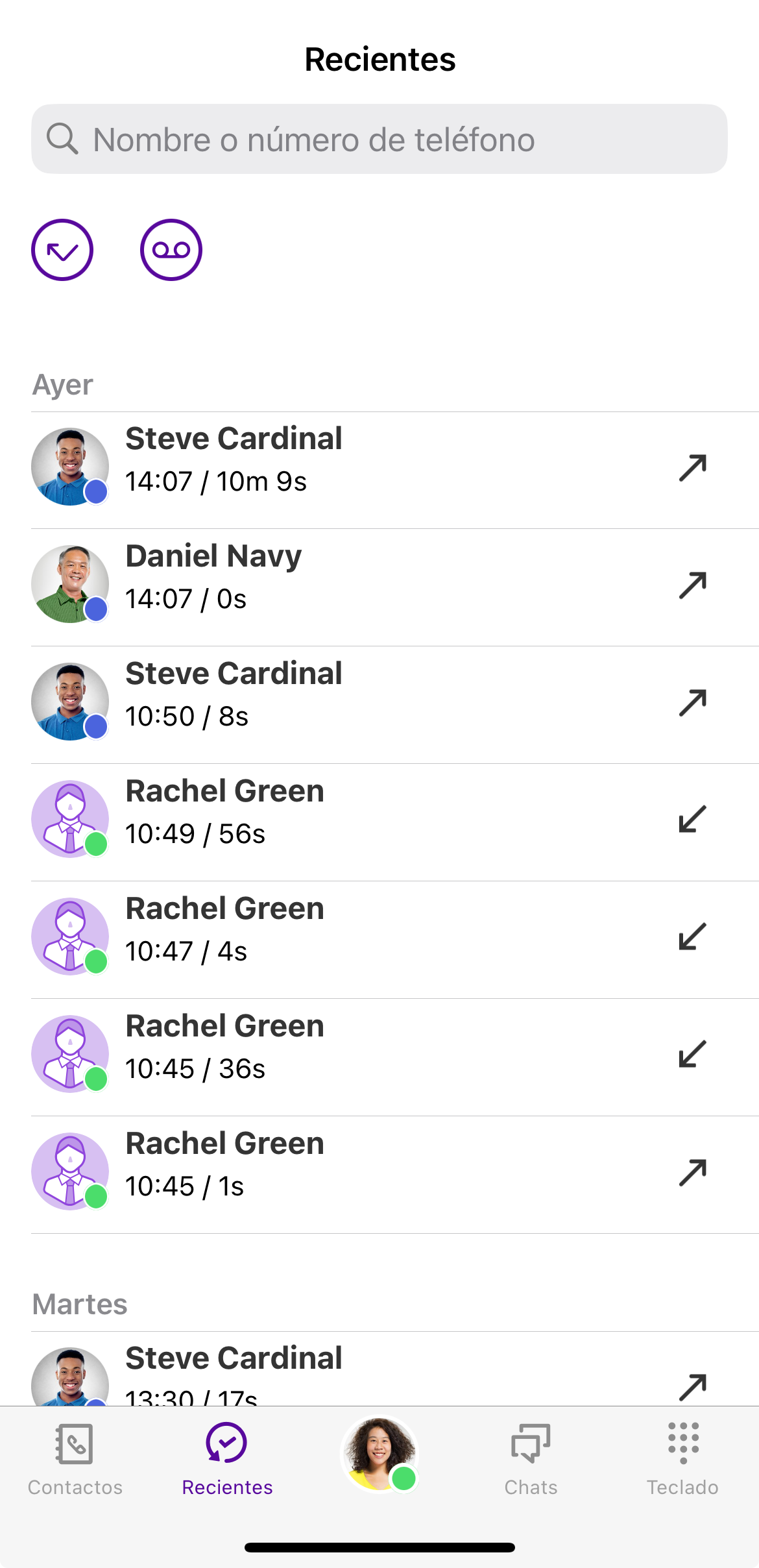Image resolution: width=759 pixels, height=1568 pixels.
Task: Open my profile avatar in bottom bar
Action: point(379,1454)
